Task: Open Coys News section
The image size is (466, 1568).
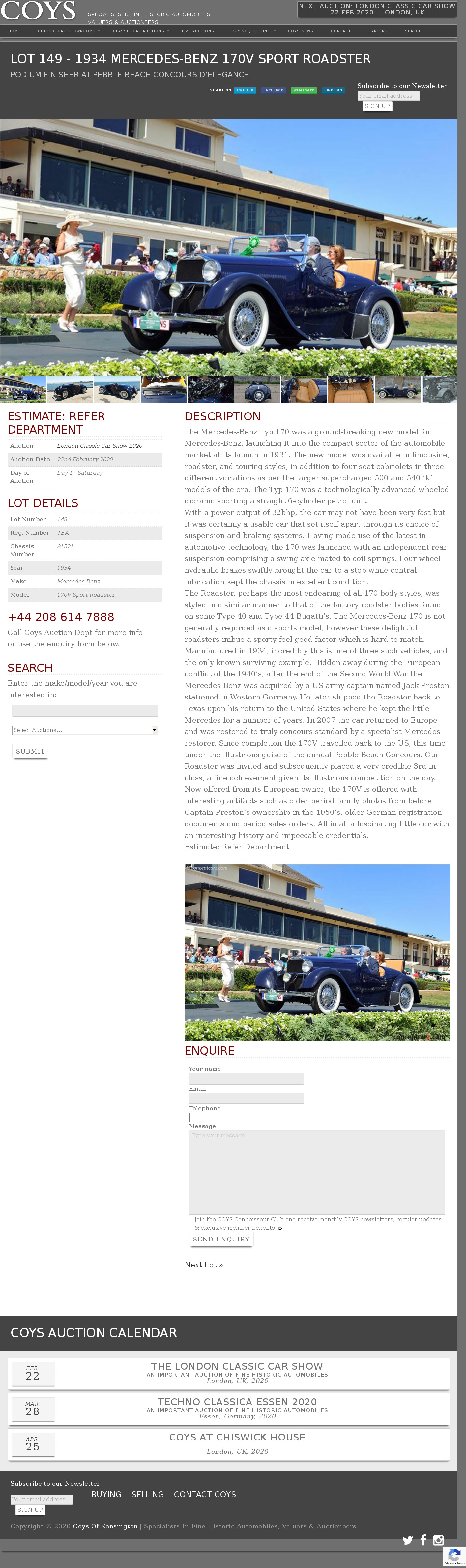Action: coord(300,31)
